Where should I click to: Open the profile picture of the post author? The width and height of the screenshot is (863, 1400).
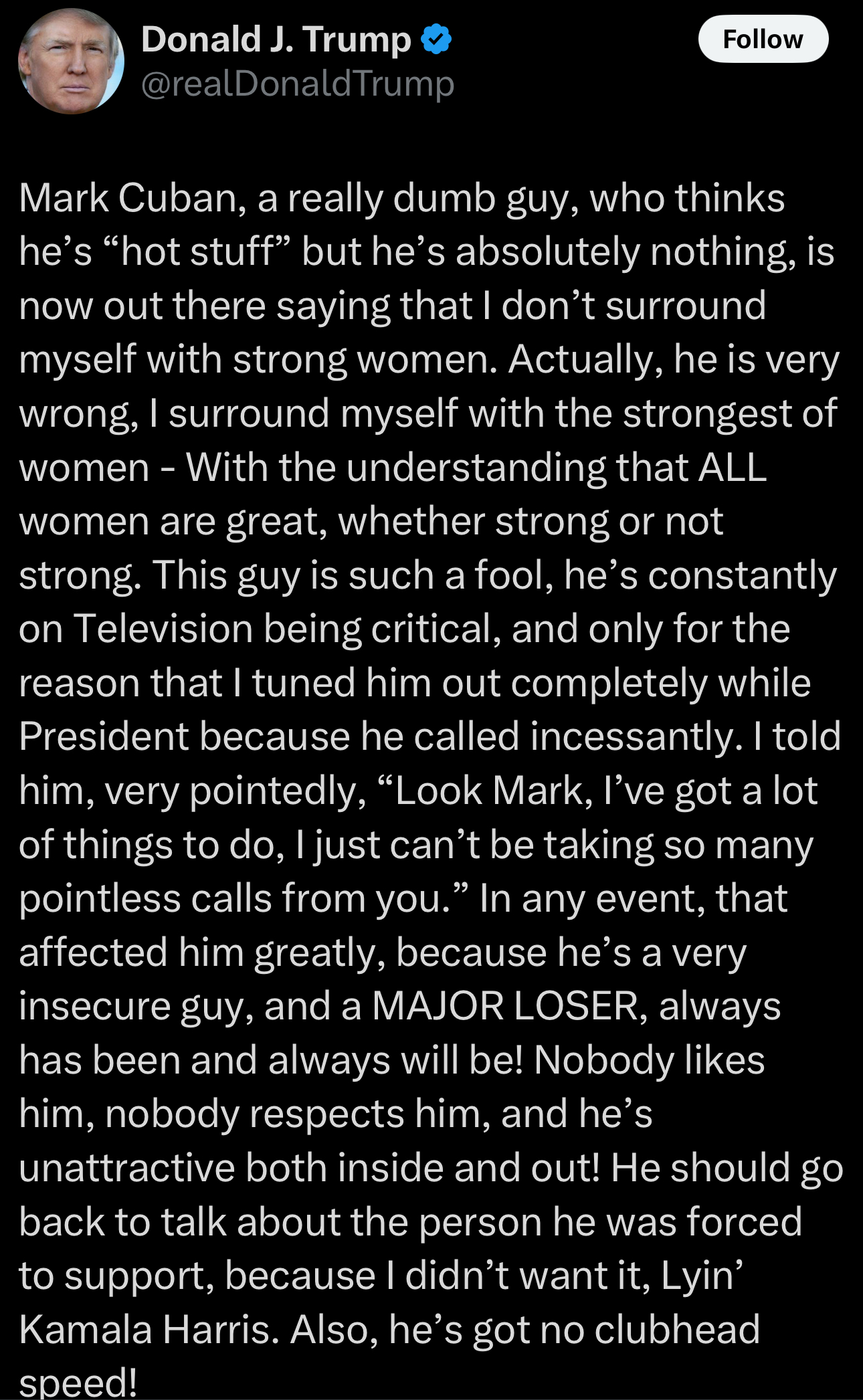pos(70,62)
